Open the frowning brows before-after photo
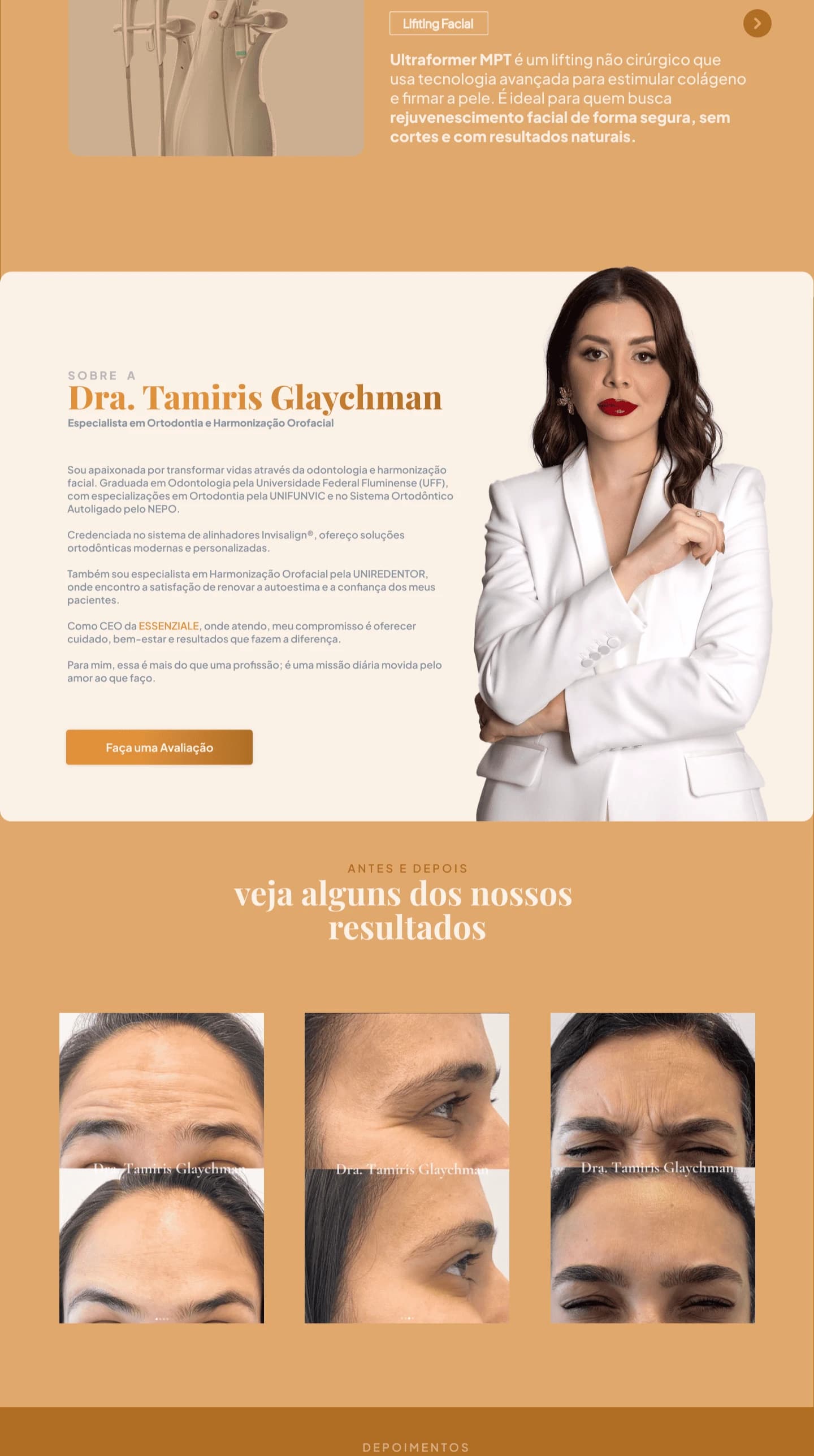Screen dimensions: 814x1456 click(x=652, y=1167)
